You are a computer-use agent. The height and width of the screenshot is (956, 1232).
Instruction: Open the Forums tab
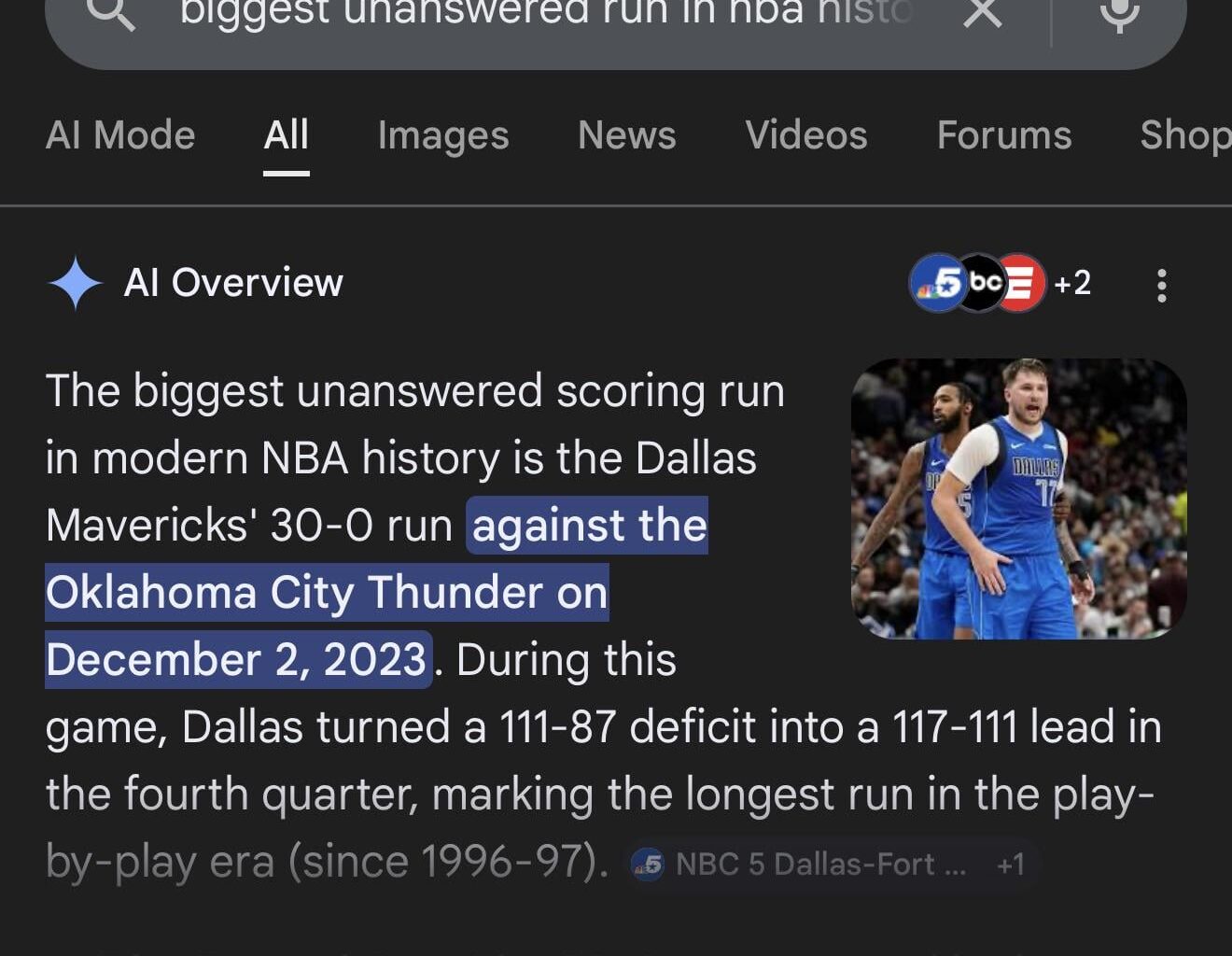[1004, 135]
